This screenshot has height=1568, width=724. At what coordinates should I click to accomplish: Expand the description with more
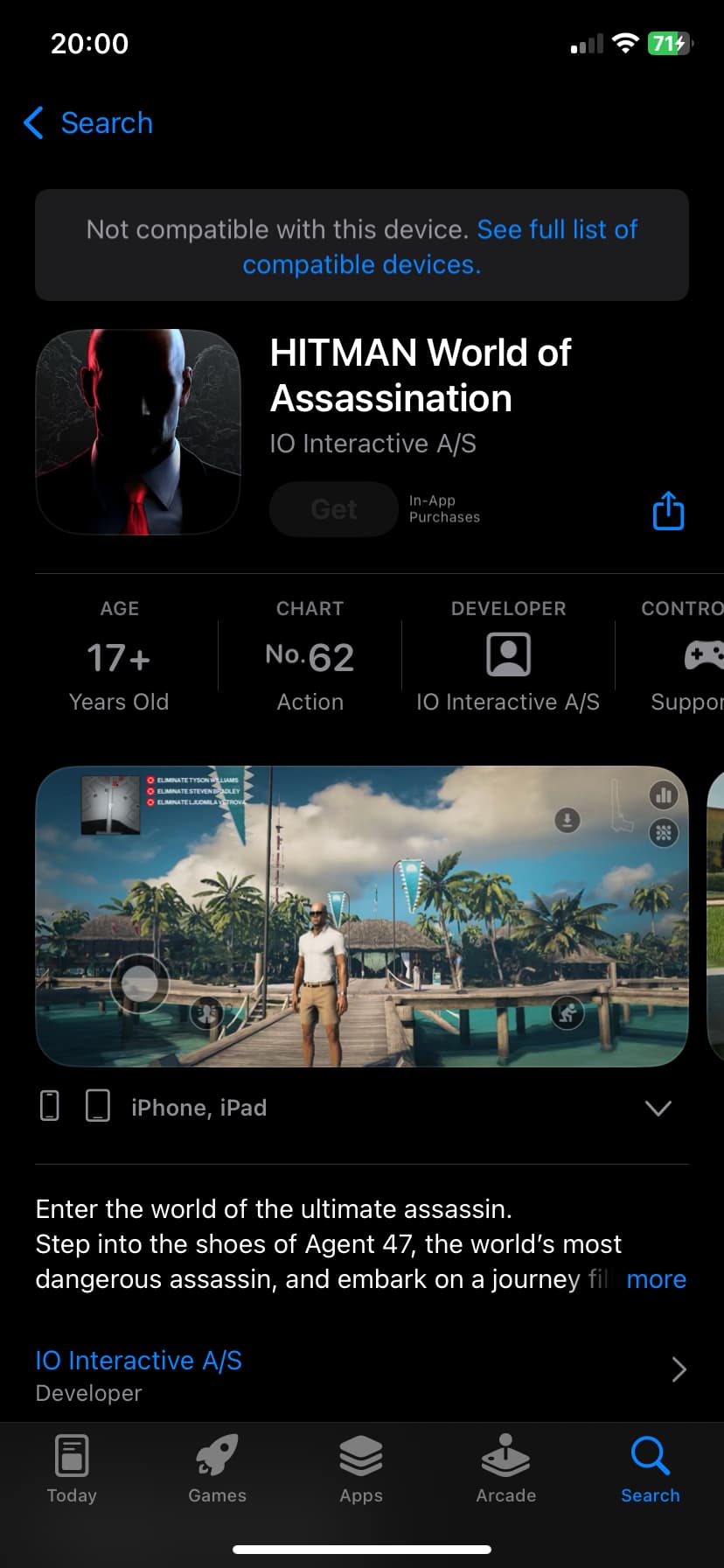click(656, 1279)
